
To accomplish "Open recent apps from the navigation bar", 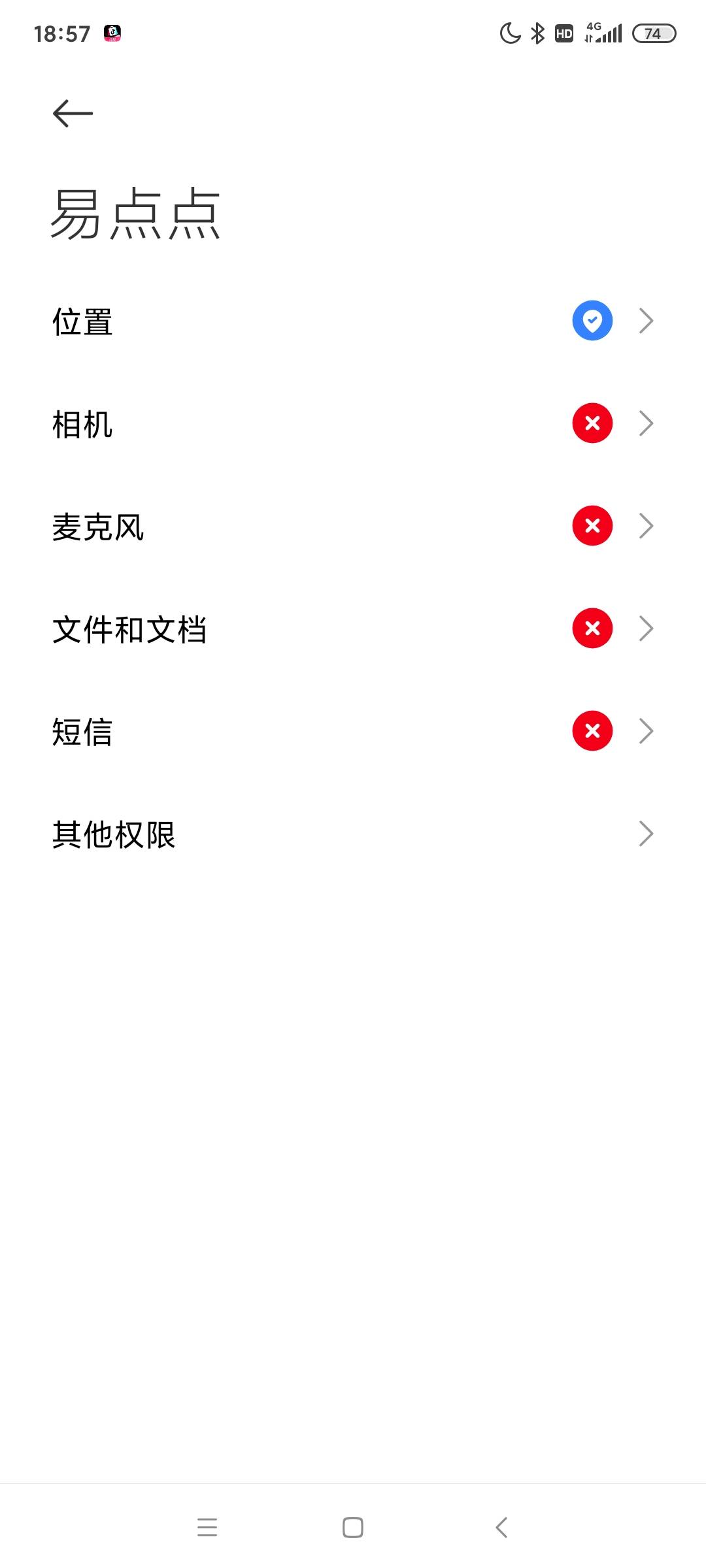I will coord(207,1527).
